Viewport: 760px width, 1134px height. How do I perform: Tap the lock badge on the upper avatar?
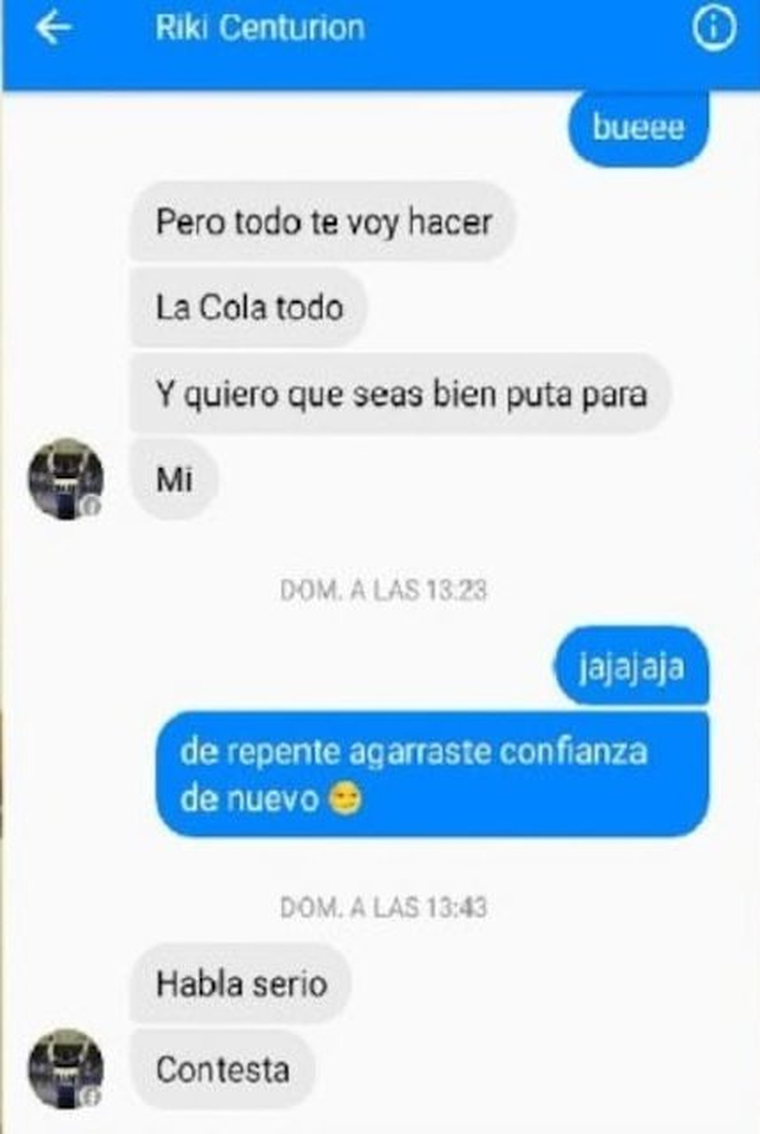point(91,508)
